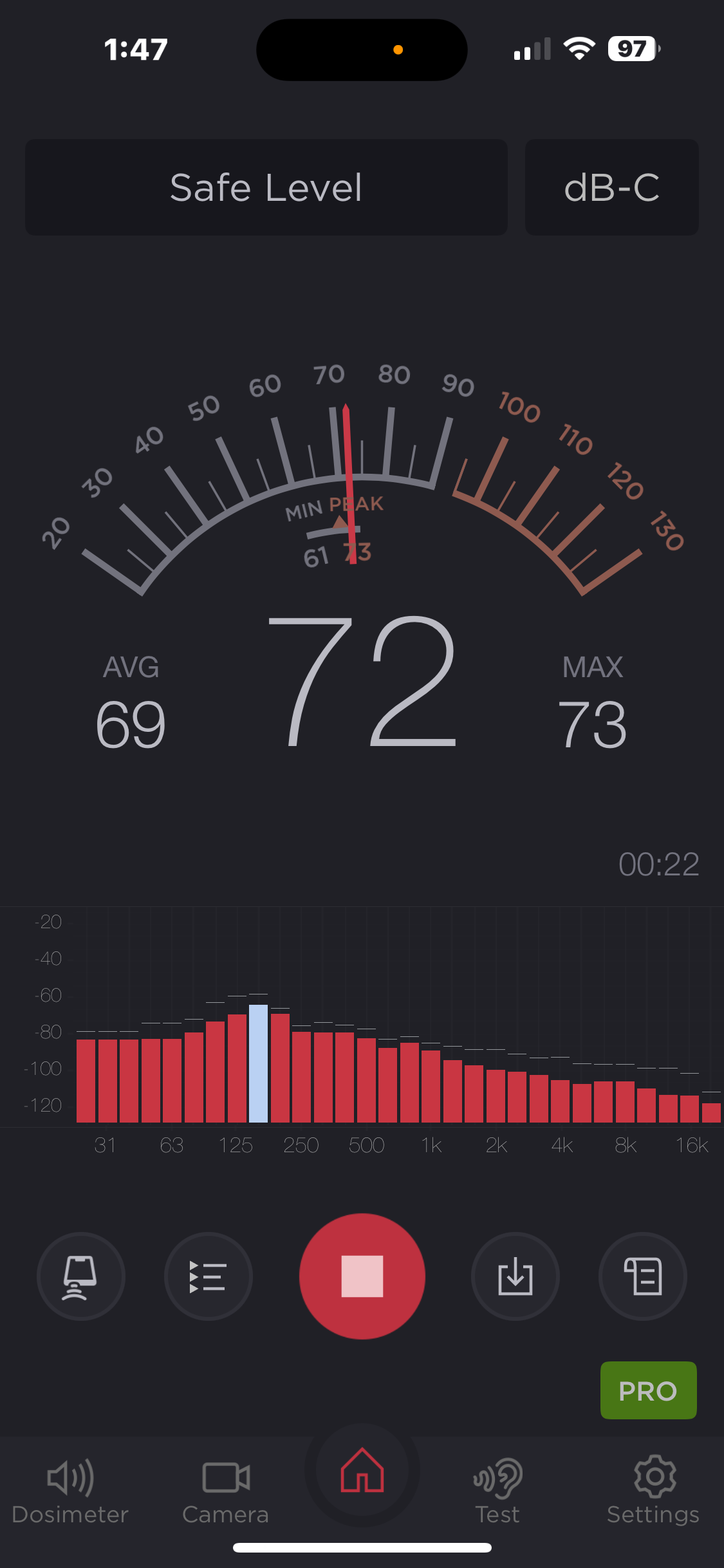Open the calibration device icon
This screenshot has height=1568, width=724.
(x=80, y=1276)
